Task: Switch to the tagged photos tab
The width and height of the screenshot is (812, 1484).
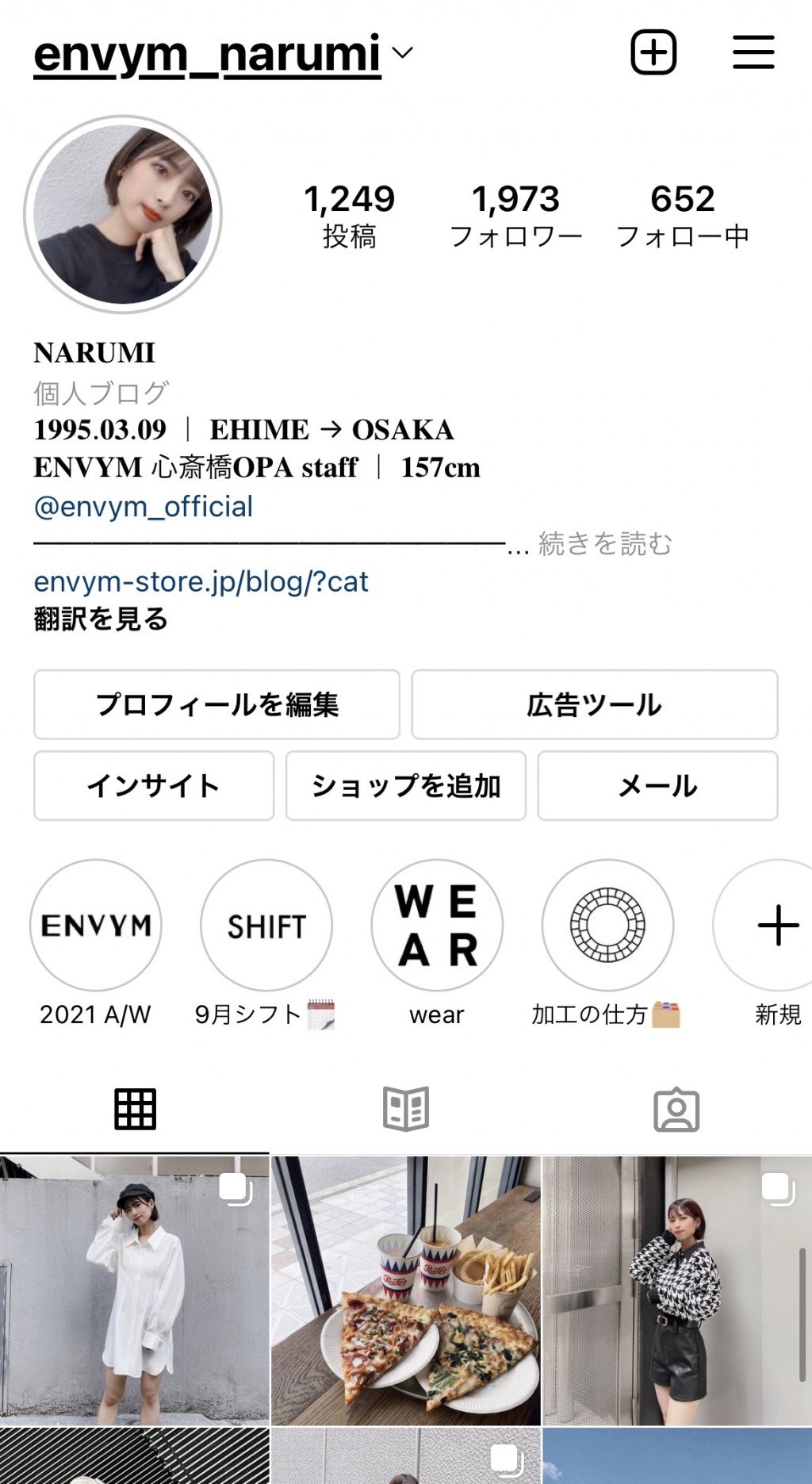Action: click(x=676, y=1109)
